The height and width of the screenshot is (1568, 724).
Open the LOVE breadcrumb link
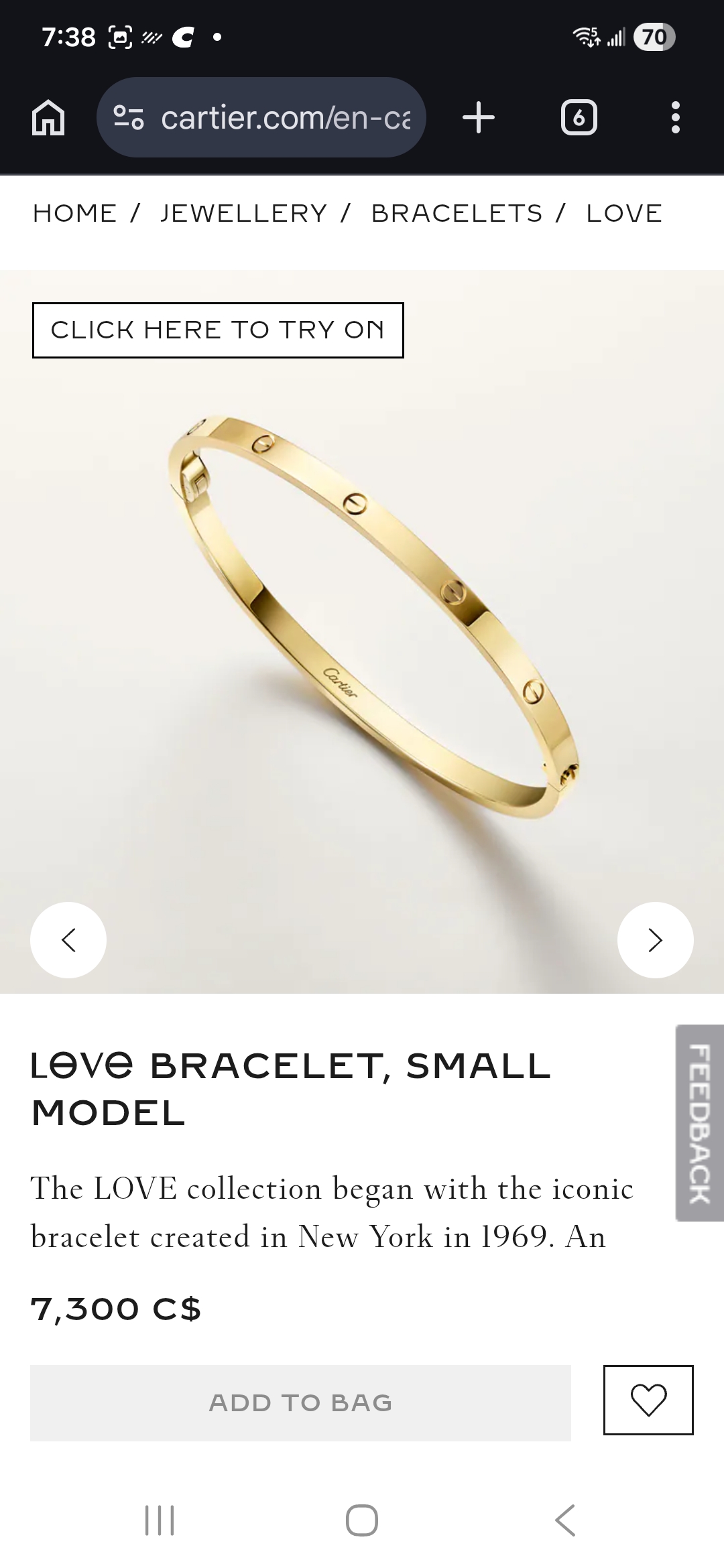(x=624, y=213)
